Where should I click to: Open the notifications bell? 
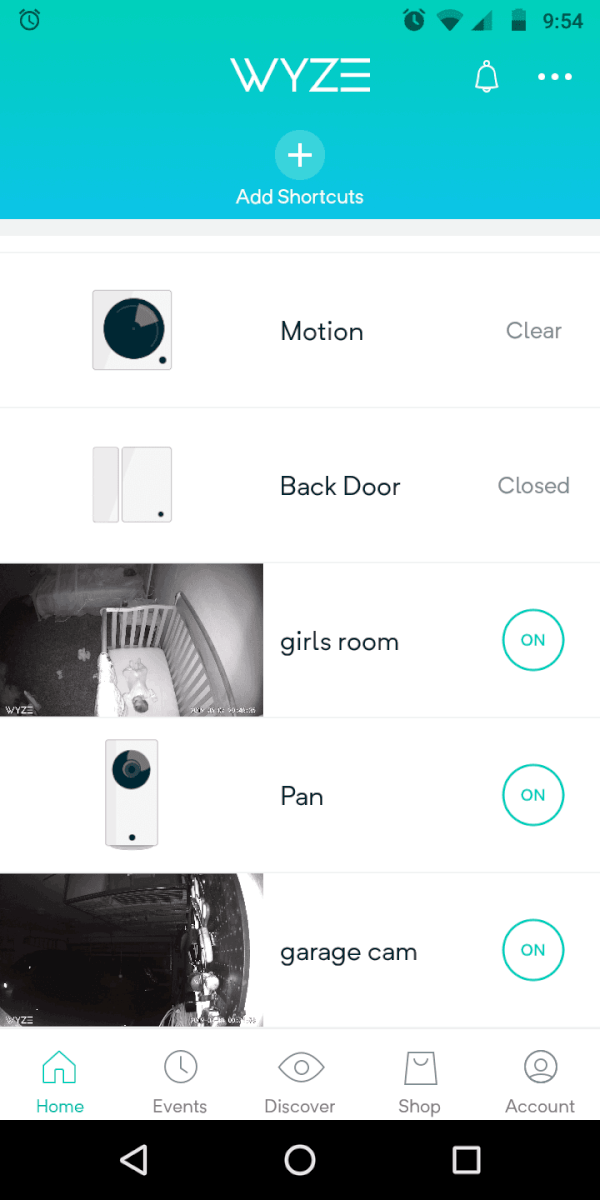(486, 77)
